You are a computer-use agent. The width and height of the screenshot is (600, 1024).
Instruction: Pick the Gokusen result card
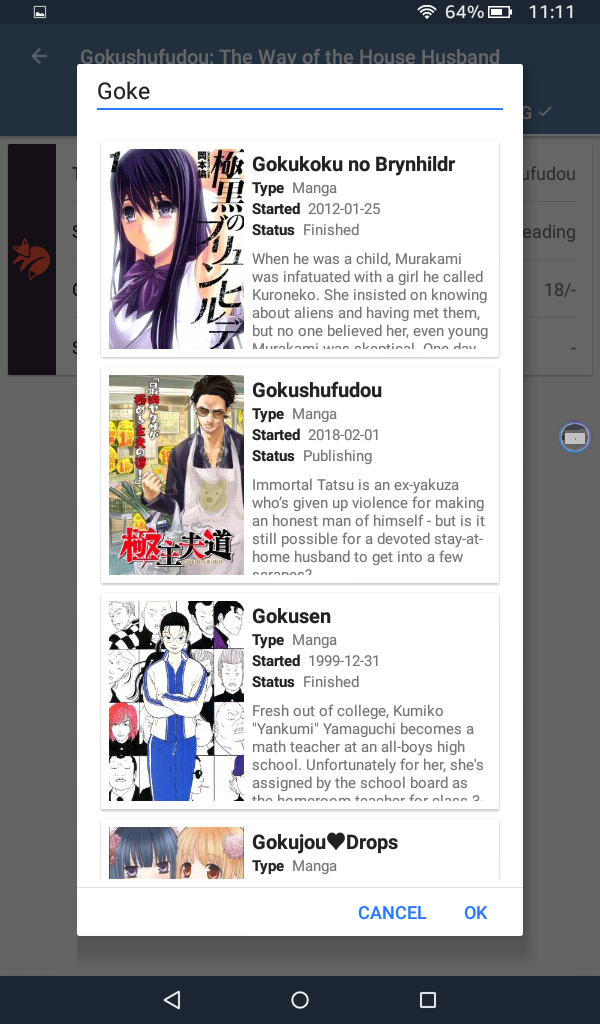coord(300,701)
